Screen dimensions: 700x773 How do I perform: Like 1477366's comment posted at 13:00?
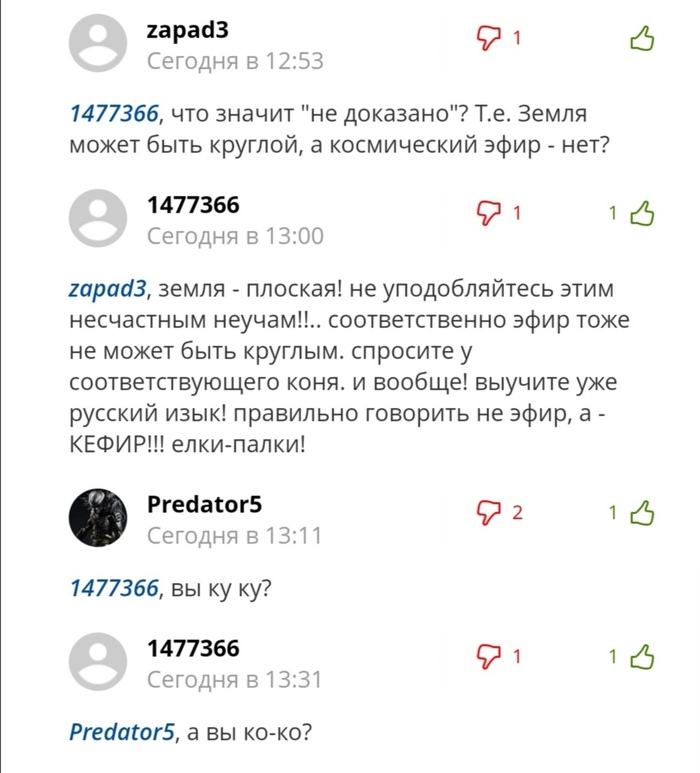tap(642, 213)
